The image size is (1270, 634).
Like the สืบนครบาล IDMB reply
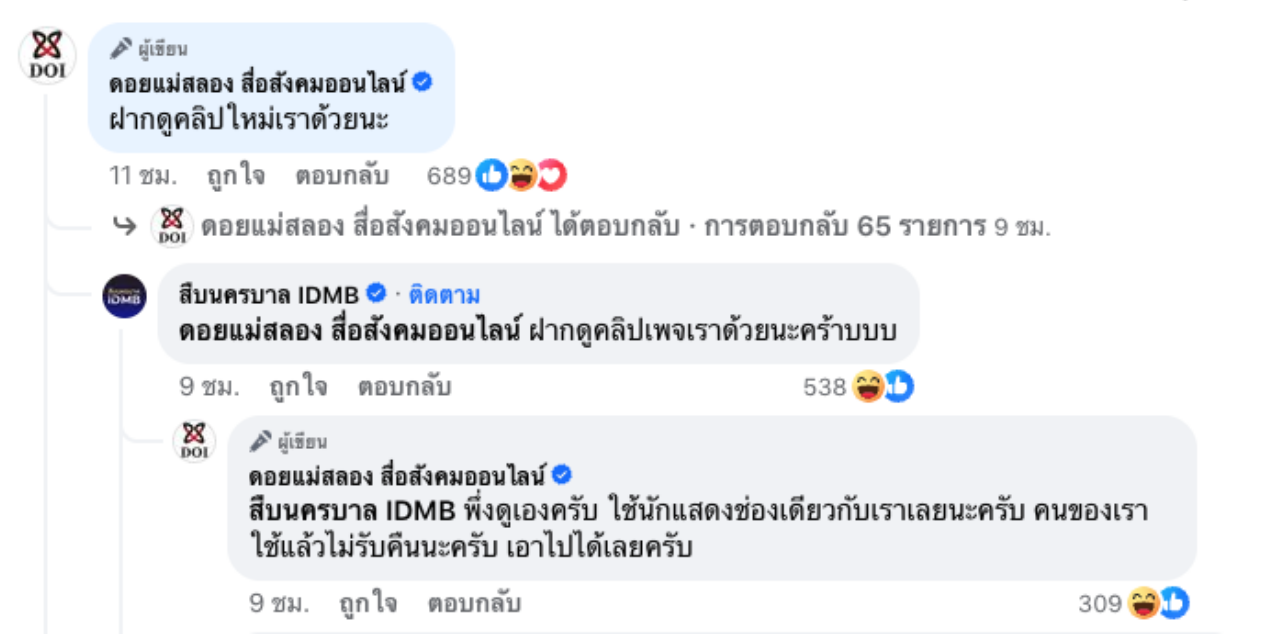click(298, 387)
